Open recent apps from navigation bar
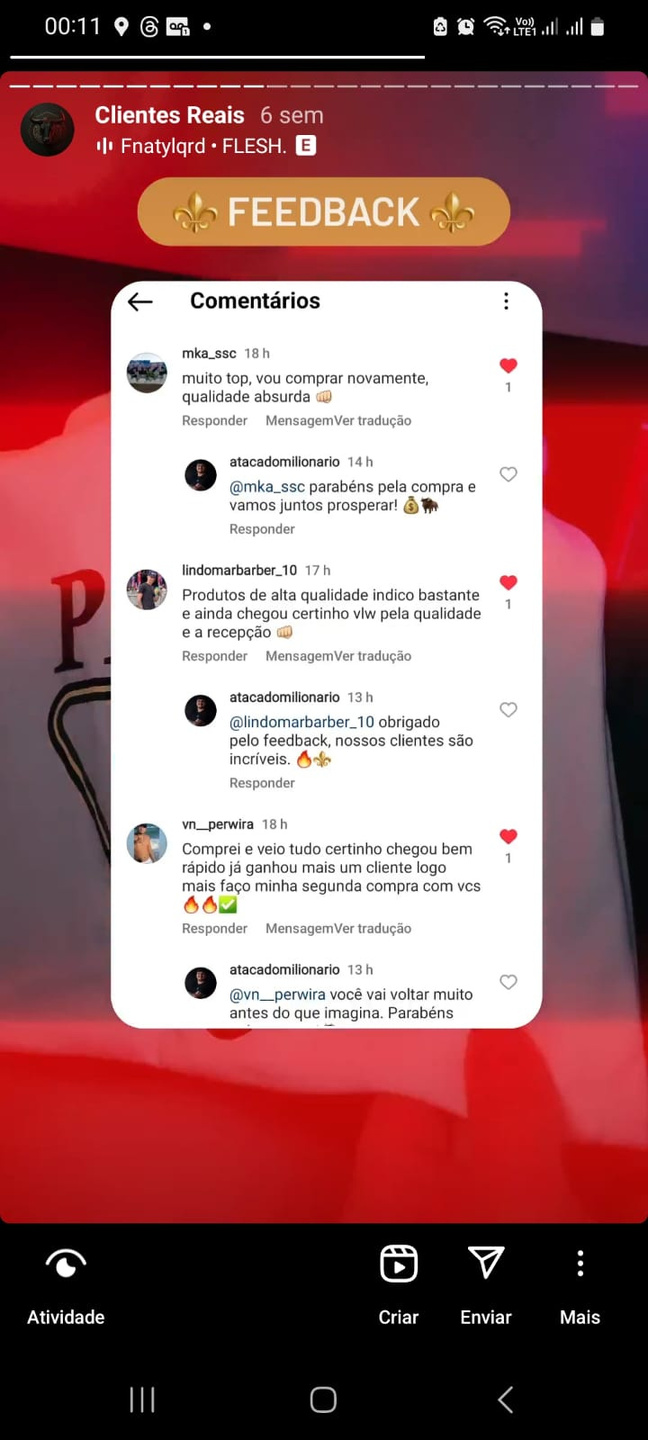This screenshot has width=648, height=1440. pyautogui.click(x=142, y=1399)
